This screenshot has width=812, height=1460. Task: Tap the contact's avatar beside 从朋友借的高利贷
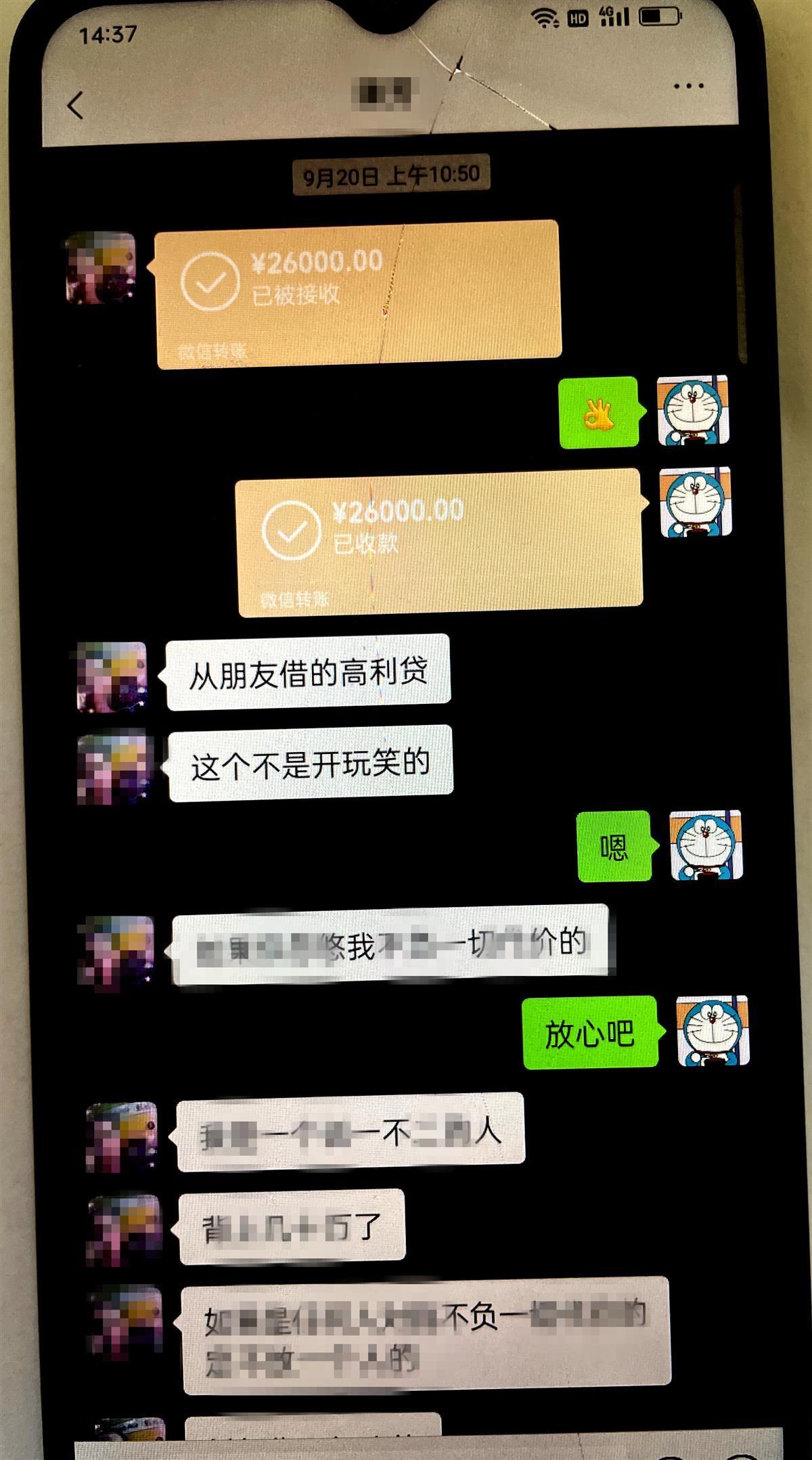tap(112, 676)
